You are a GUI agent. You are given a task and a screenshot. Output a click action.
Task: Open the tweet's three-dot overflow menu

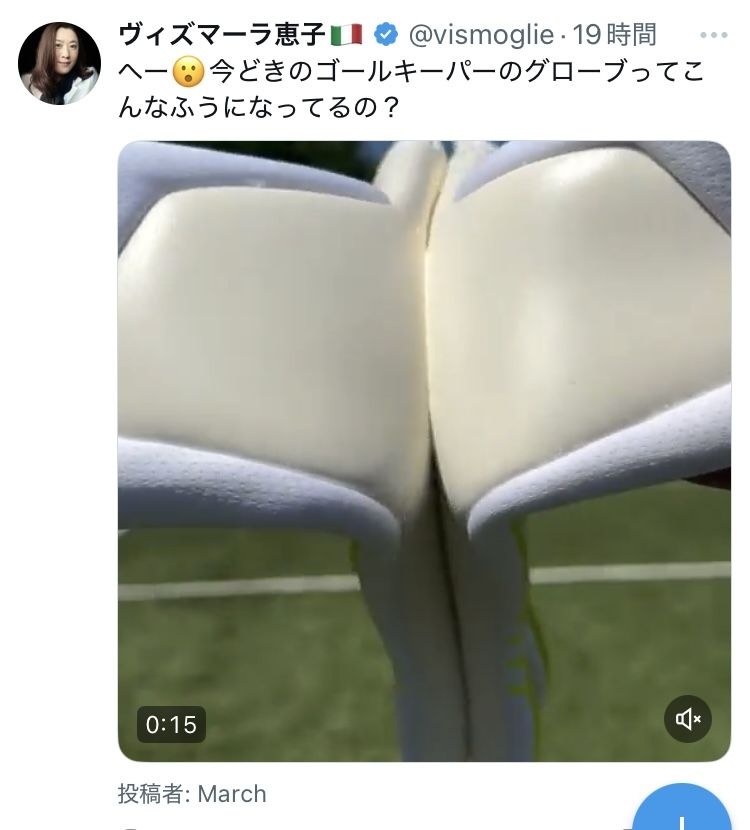point(713,35)
